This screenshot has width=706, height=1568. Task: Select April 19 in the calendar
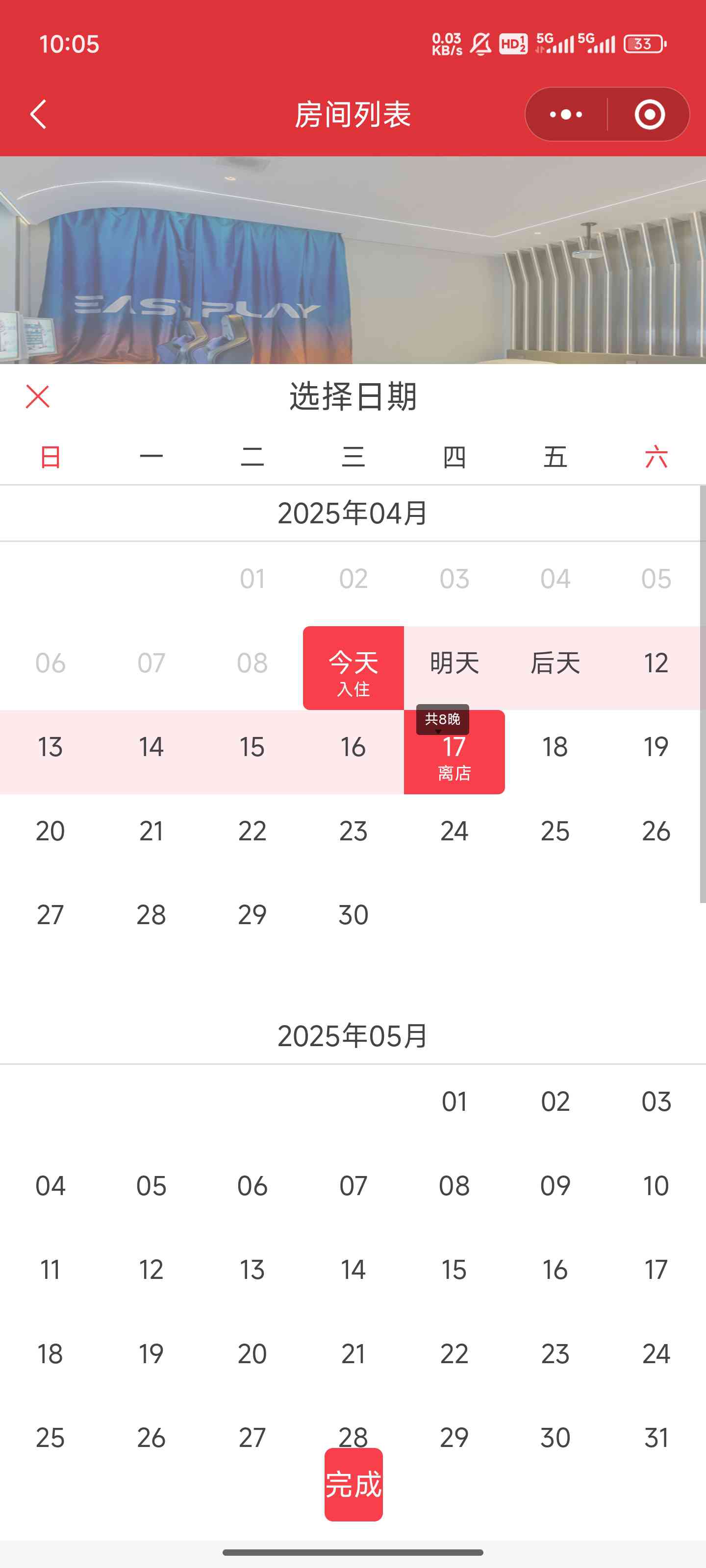pyautogui.click(x=656, y=747)
